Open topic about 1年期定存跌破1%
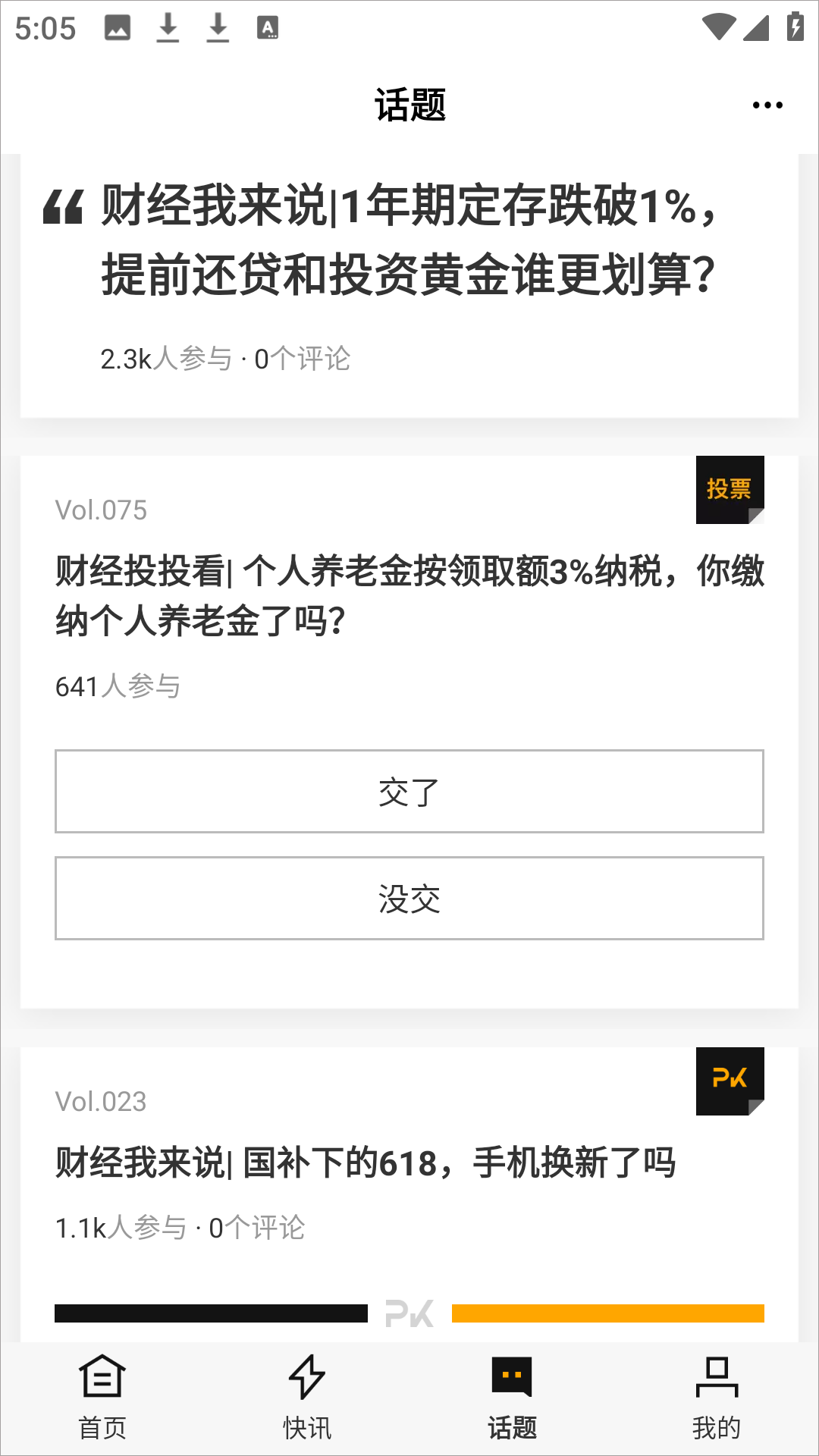This screenshot has height=1456, width=819. [408, 240]
